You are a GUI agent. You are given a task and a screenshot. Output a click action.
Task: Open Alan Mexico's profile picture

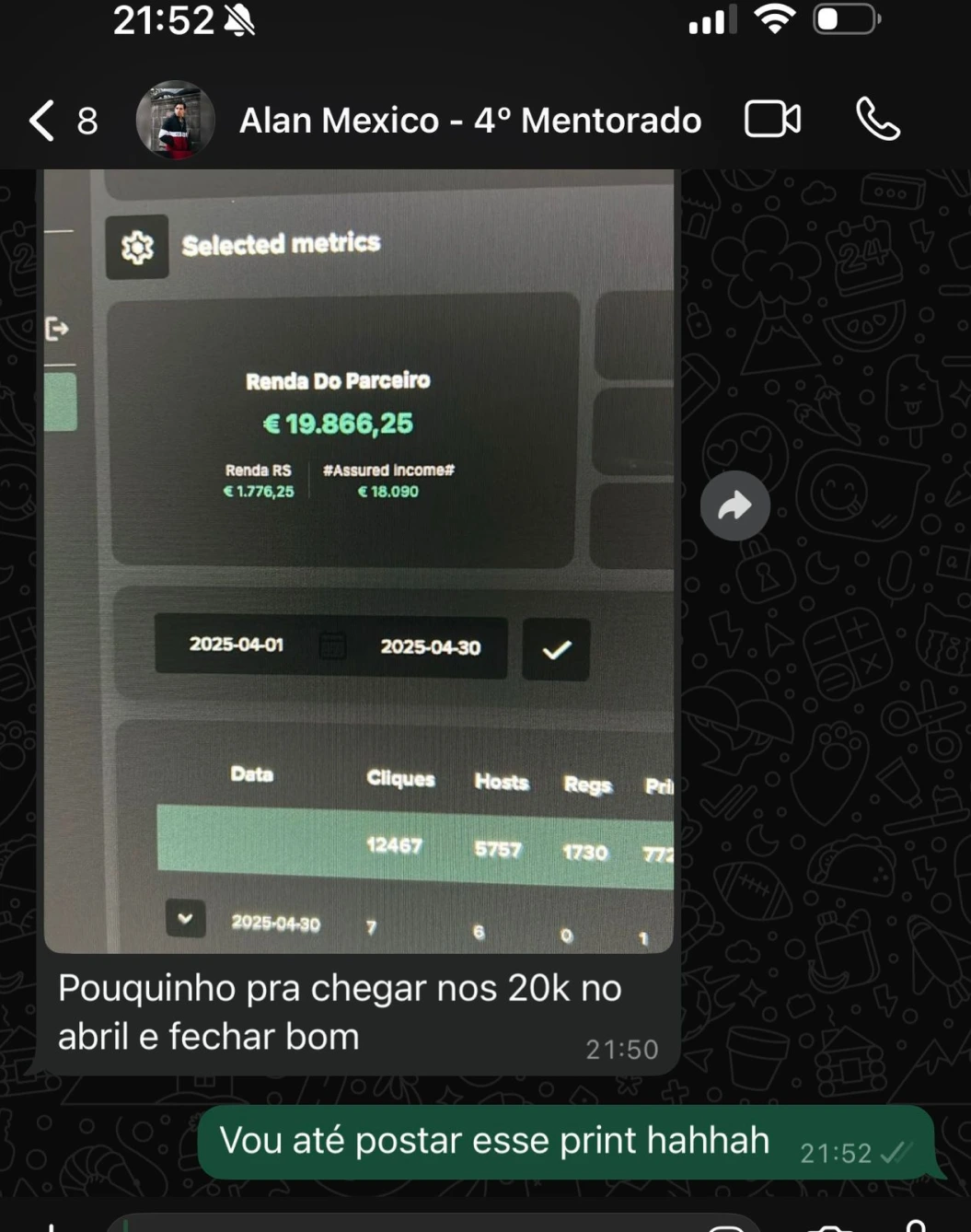click(175, 121)
